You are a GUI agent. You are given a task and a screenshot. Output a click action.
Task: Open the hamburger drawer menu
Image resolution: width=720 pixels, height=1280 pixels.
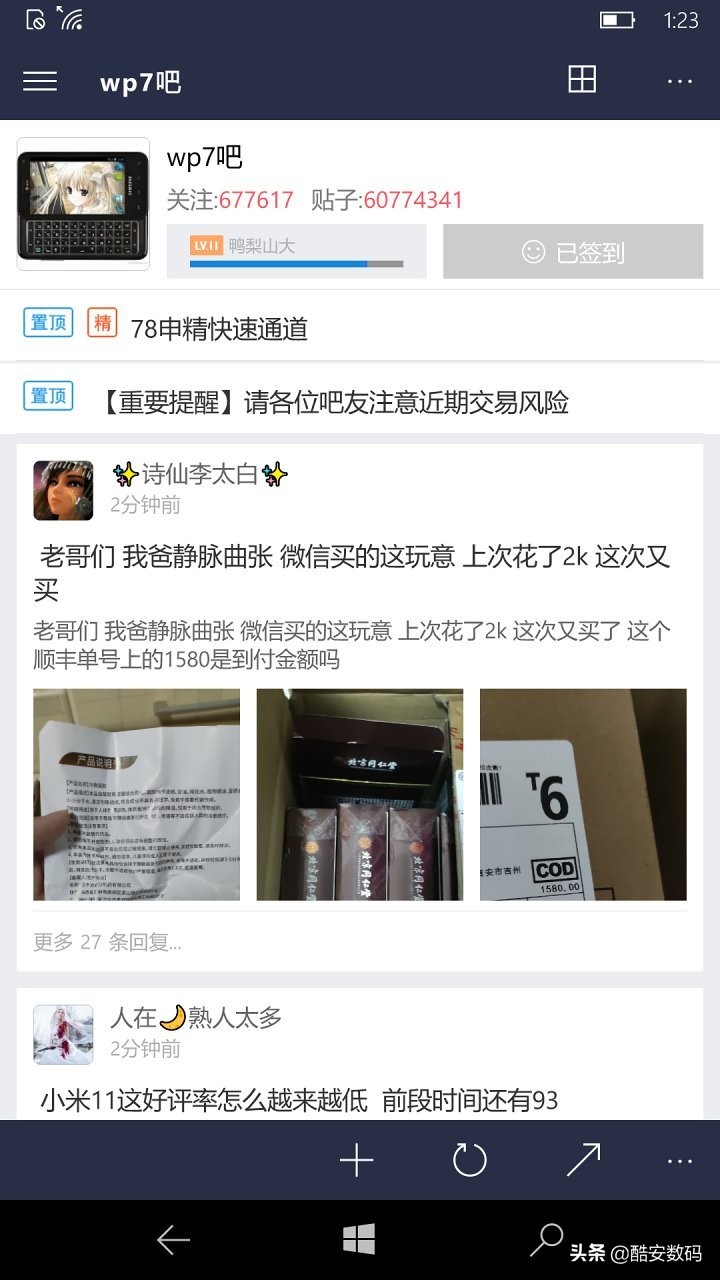pyautogui.click(x=40, y=81)
